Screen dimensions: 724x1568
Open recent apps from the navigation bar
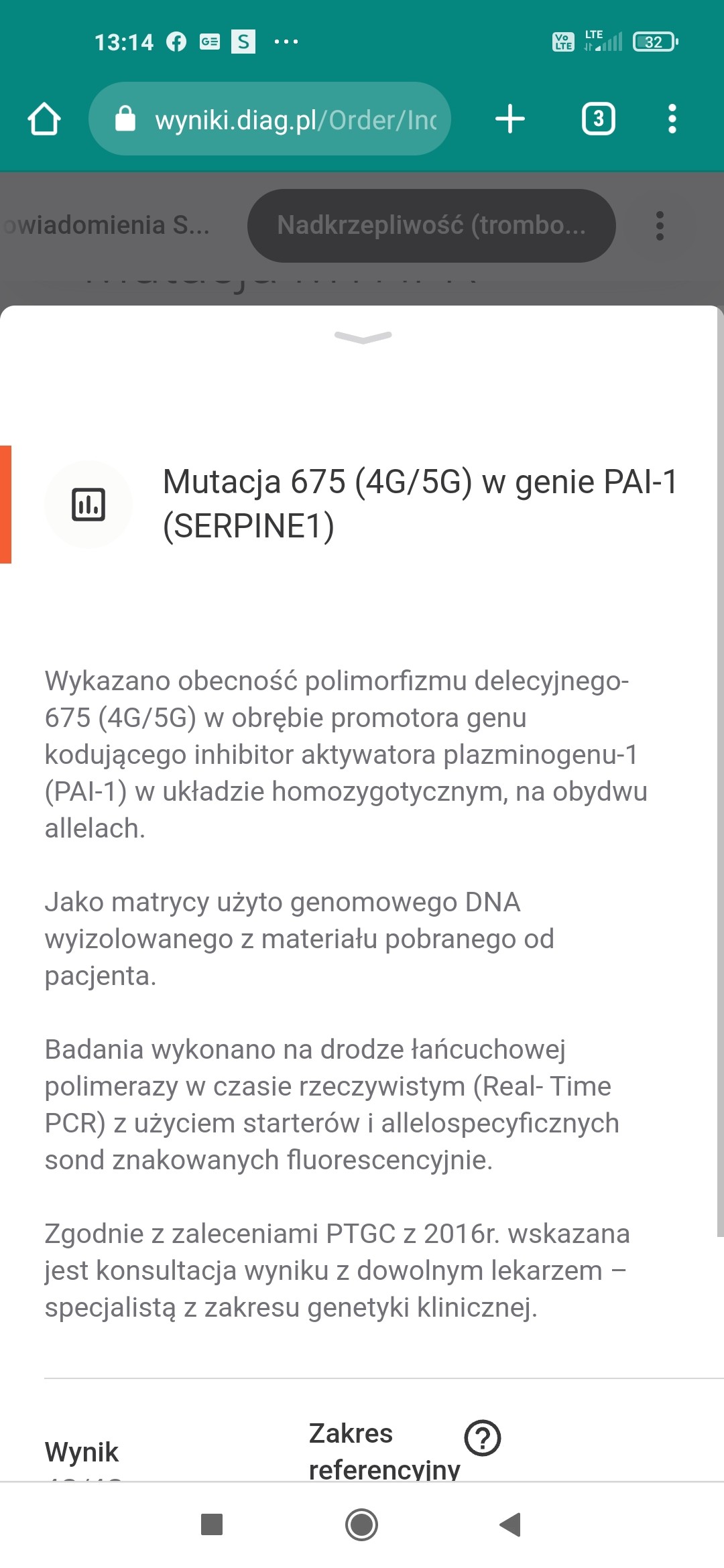[212, 1524]
